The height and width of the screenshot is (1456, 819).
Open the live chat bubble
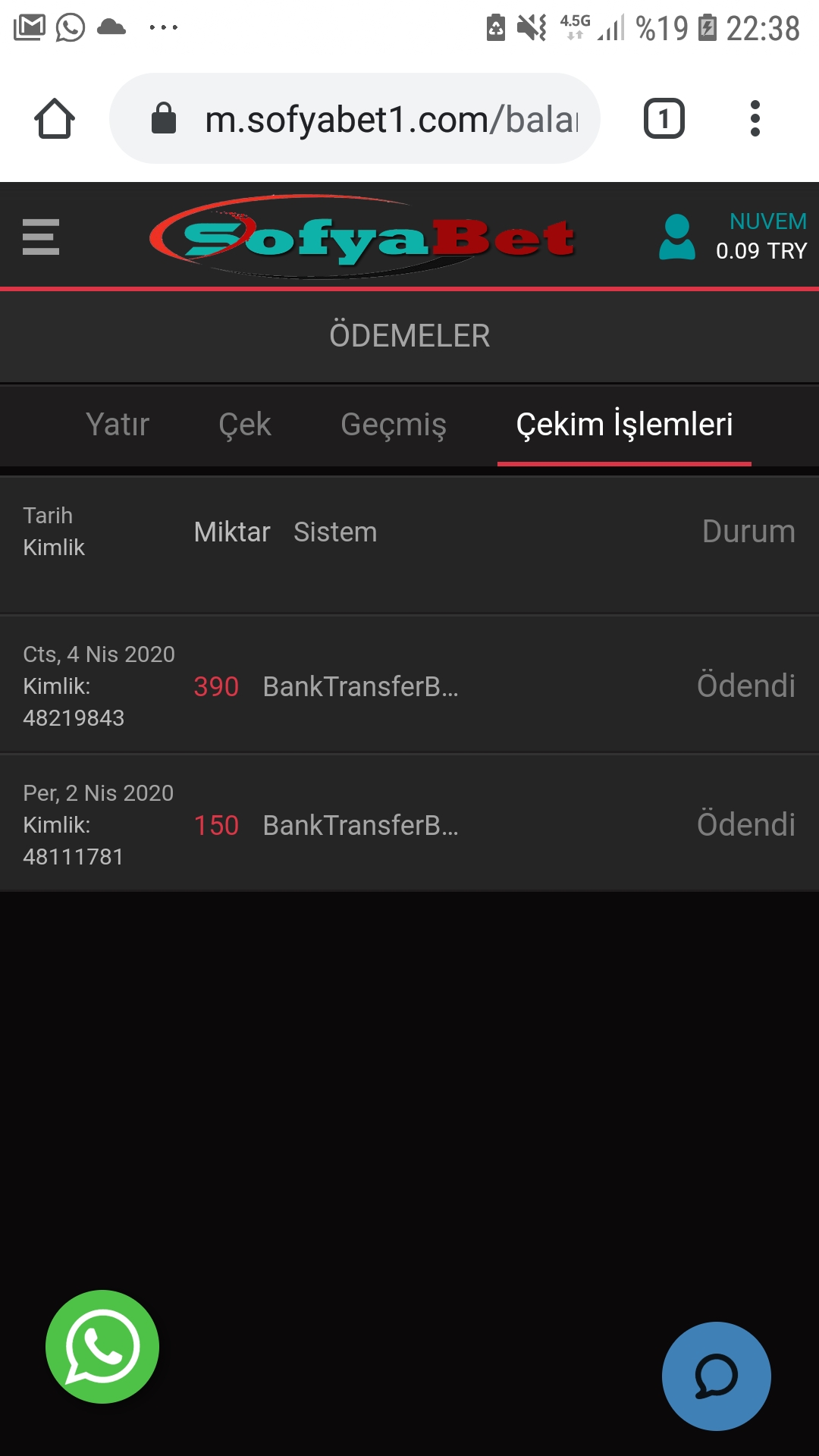717,1376
